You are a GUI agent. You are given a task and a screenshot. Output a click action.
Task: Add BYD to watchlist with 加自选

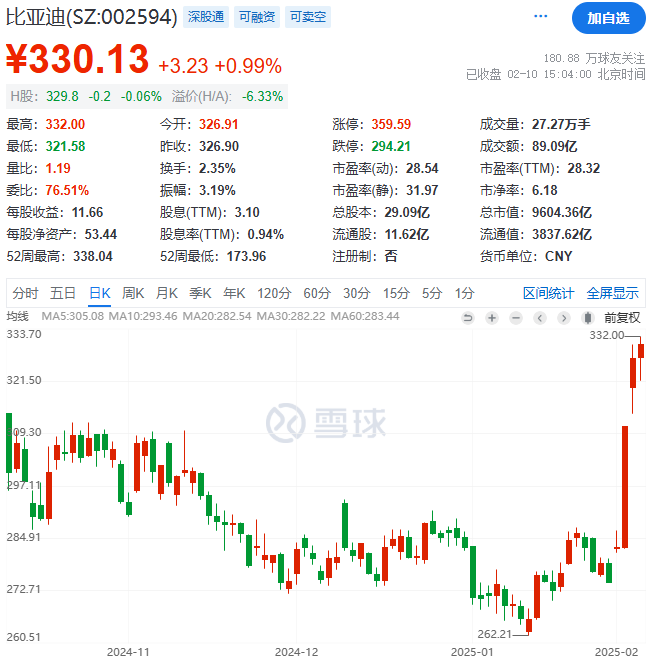[608, 18]
